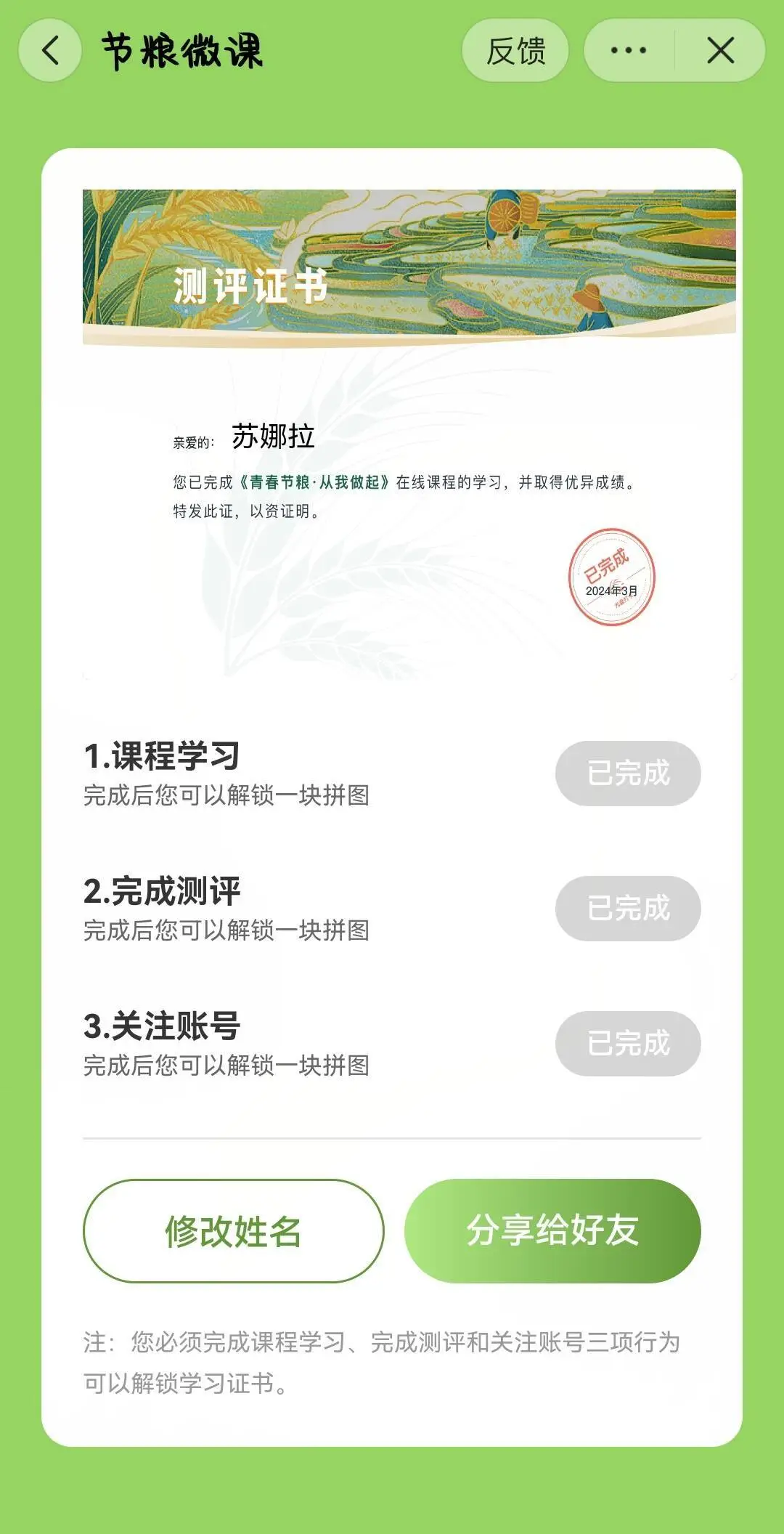Open the 反馈 feedback button

(515, 51)
